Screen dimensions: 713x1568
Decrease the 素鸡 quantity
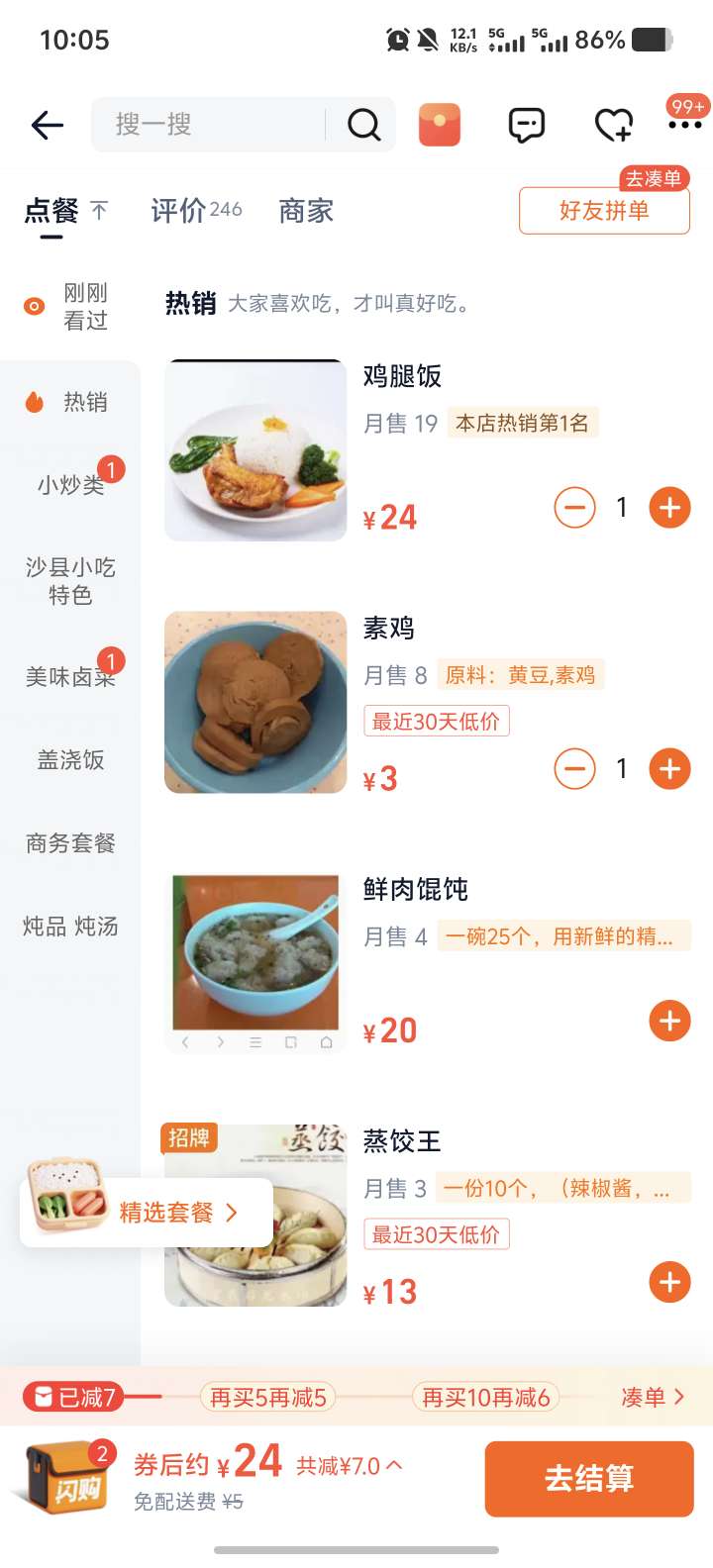pyautogui.click(x=574, y=769)
